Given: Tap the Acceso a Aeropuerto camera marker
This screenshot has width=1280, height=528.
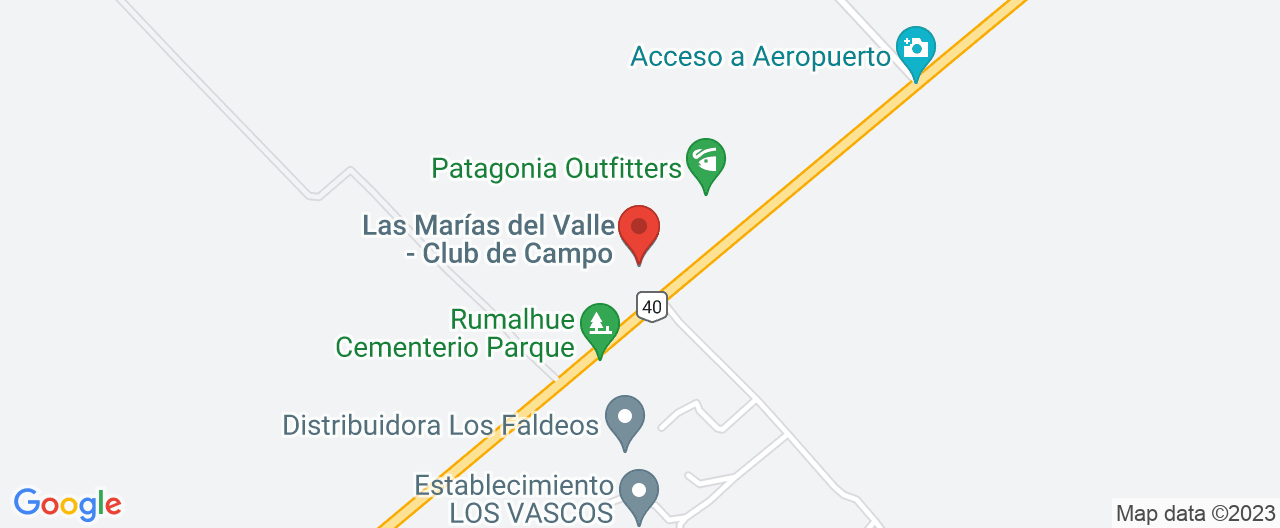Looking at the screenshot, I should coord(915,48).
